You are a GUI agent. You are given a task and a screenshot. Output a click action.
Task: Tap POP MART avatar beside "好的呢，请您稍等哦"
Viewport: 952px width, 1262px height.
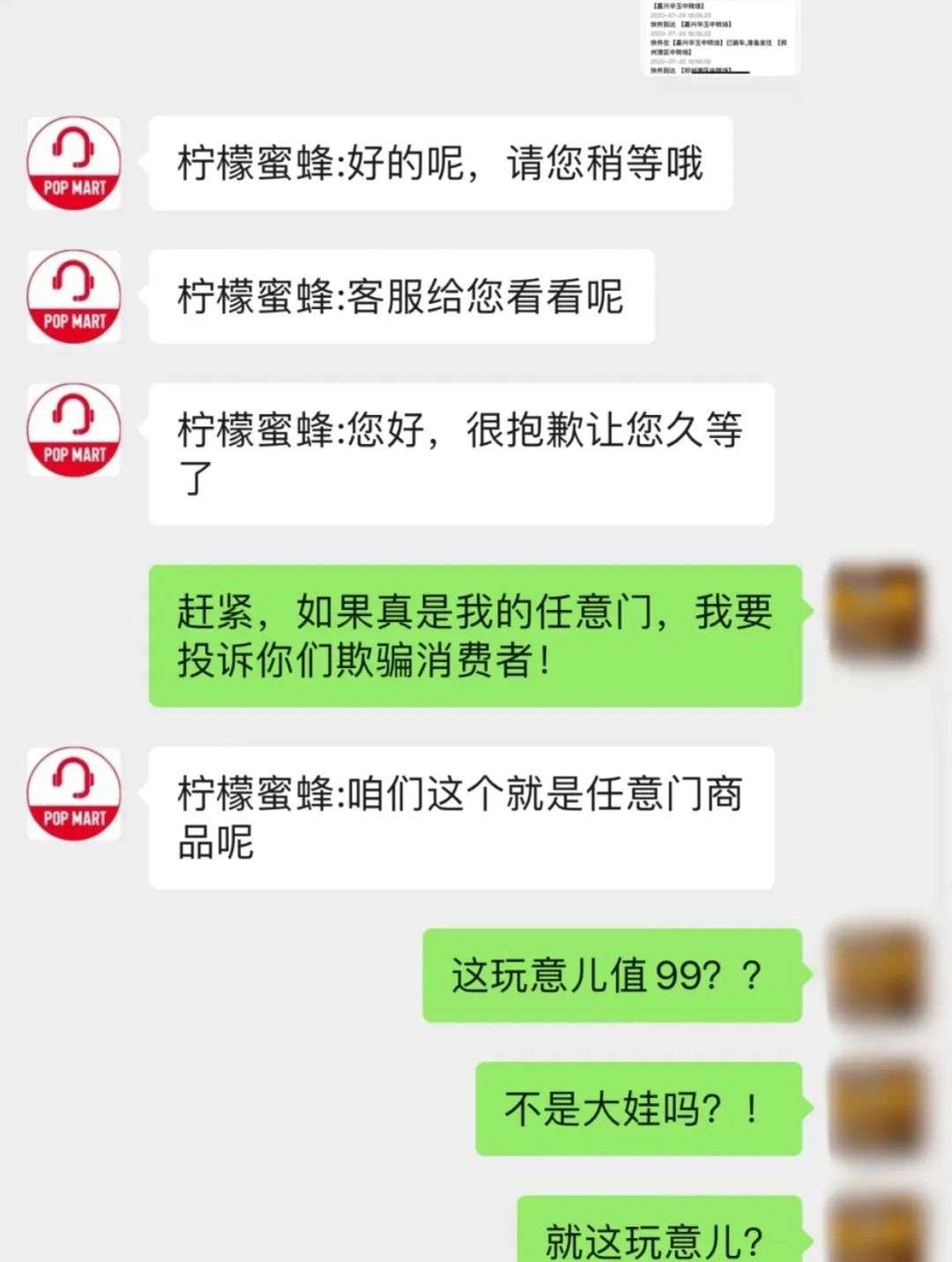pos(74,164)
